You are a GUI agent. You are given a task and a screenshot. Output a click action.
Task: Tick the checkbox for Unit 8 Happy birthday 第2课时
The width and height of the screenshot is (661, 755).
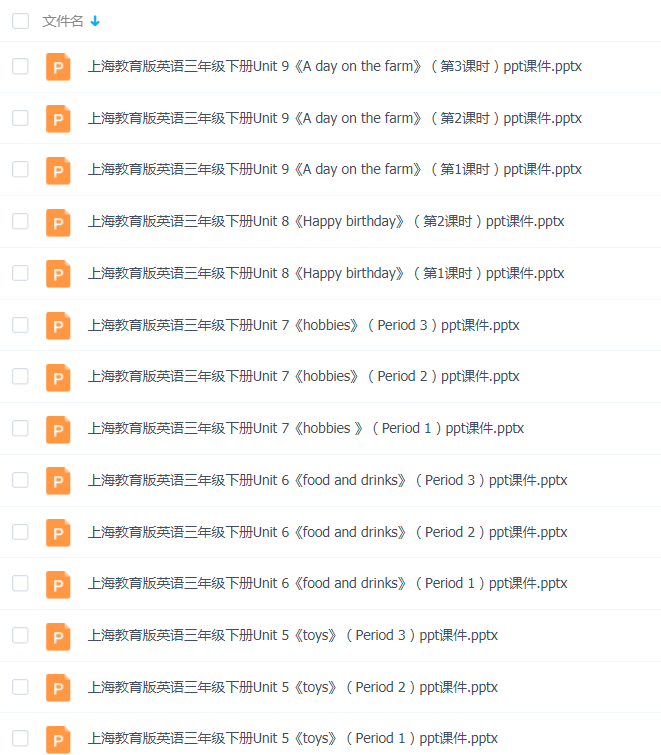point(20,221)
